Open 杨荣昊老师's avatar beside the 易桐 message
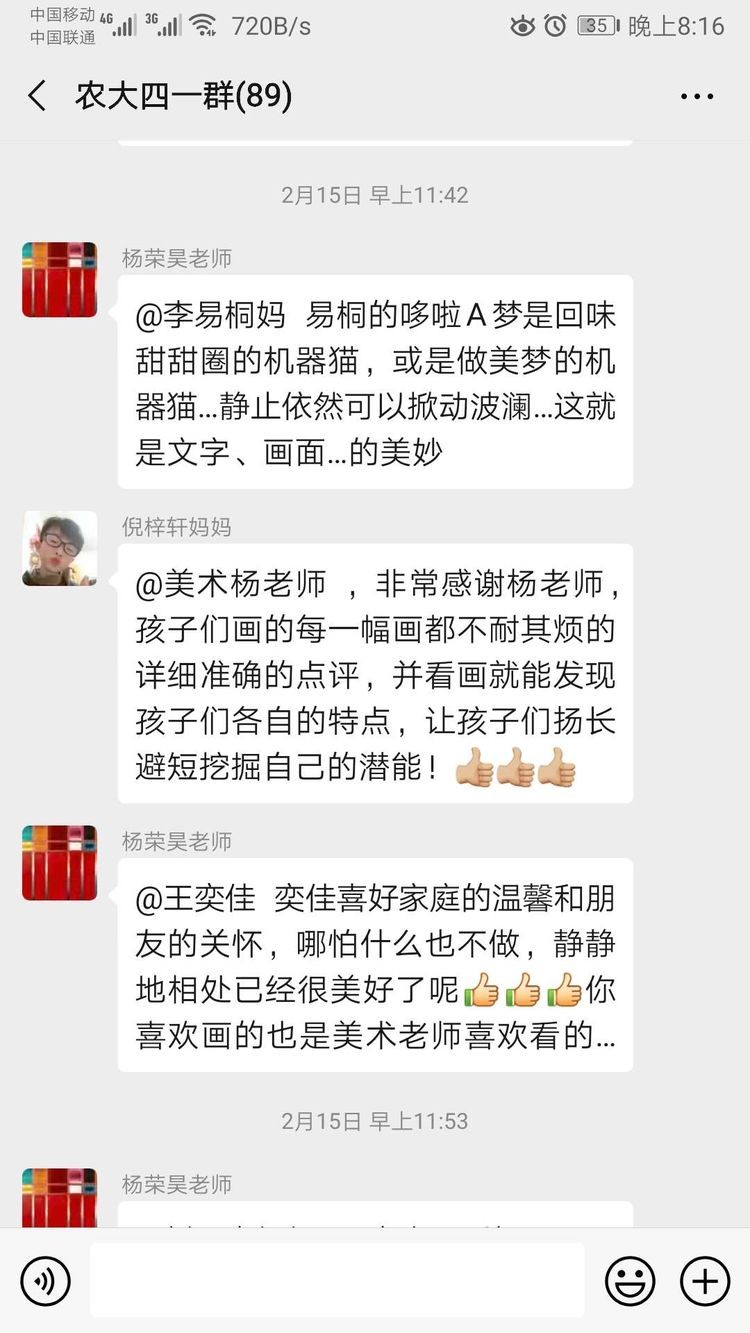 (60, 280)
